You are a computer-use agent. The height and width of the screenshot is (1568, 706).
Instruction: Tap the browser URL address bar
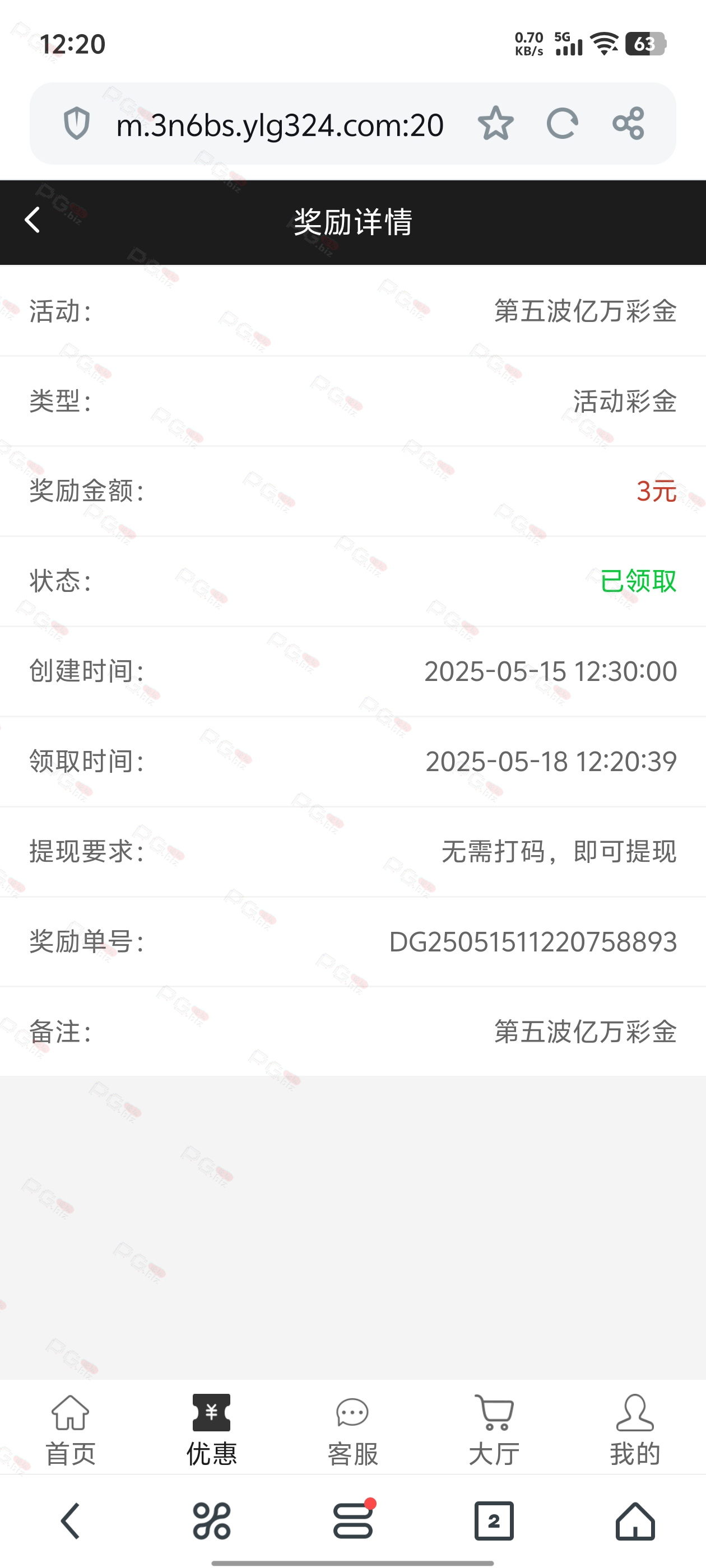[280, 125]
